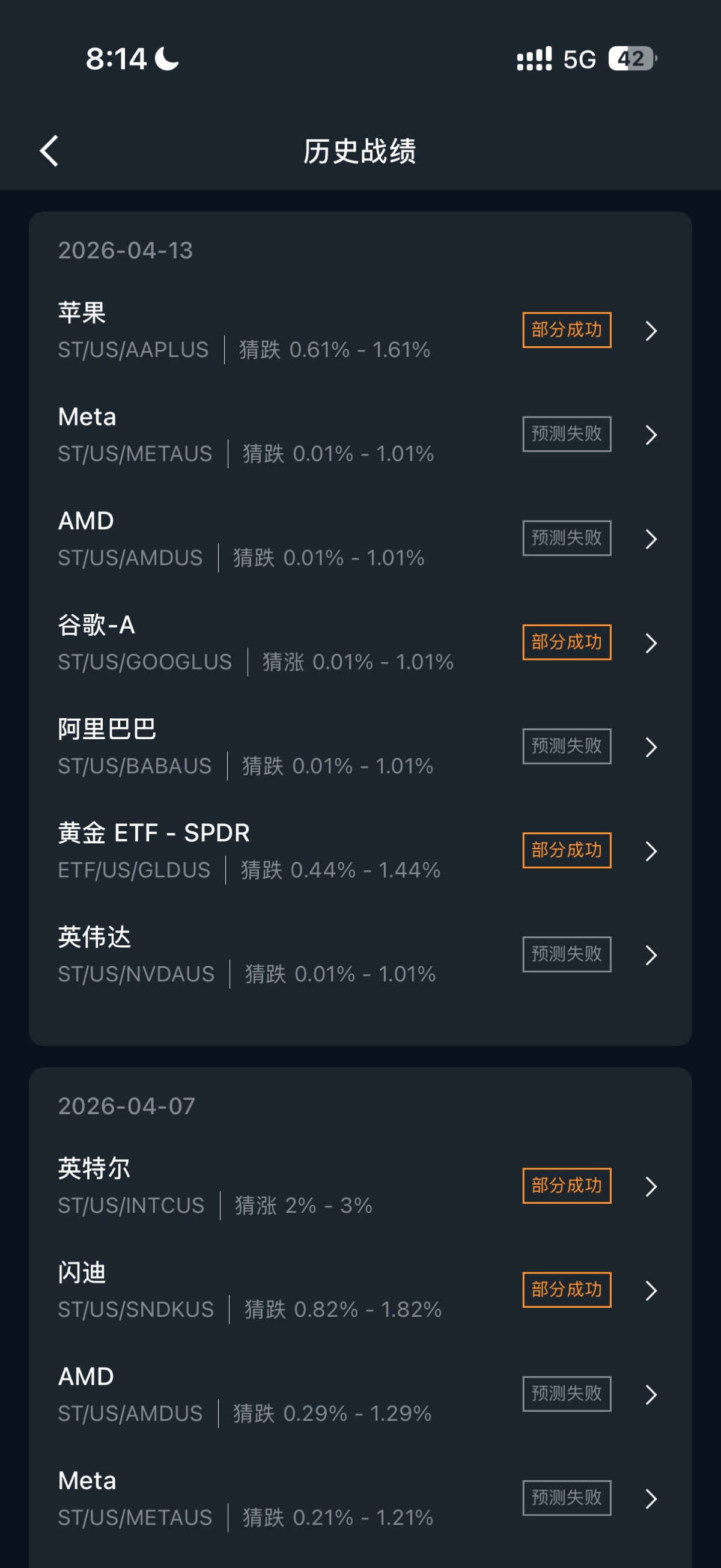Screen dimensions: 721x1568
Task: Open 谷歌-A prediction record
Action: click(359, 643)
